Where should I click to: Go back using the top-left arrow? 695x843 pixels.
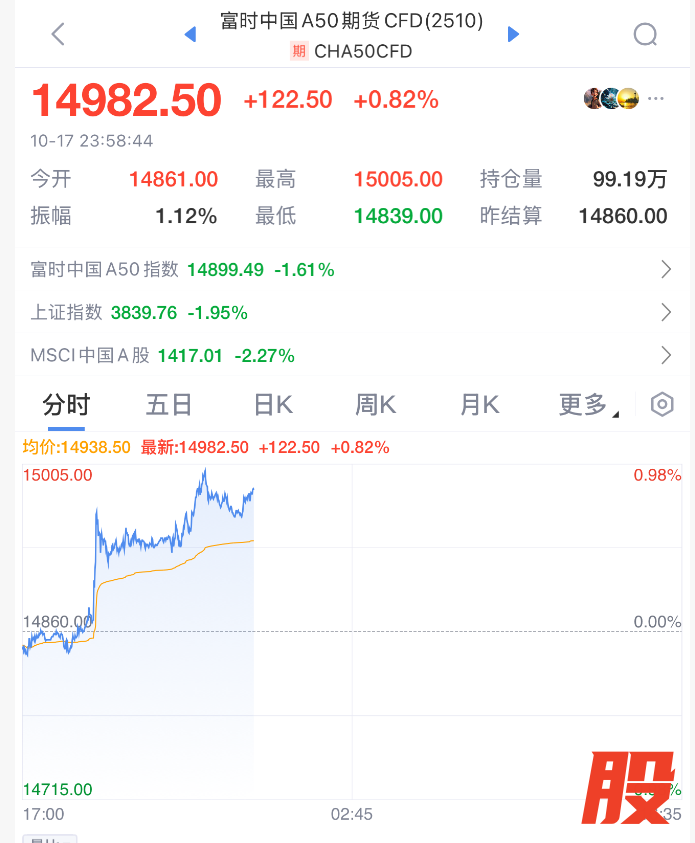pos(58,34)
